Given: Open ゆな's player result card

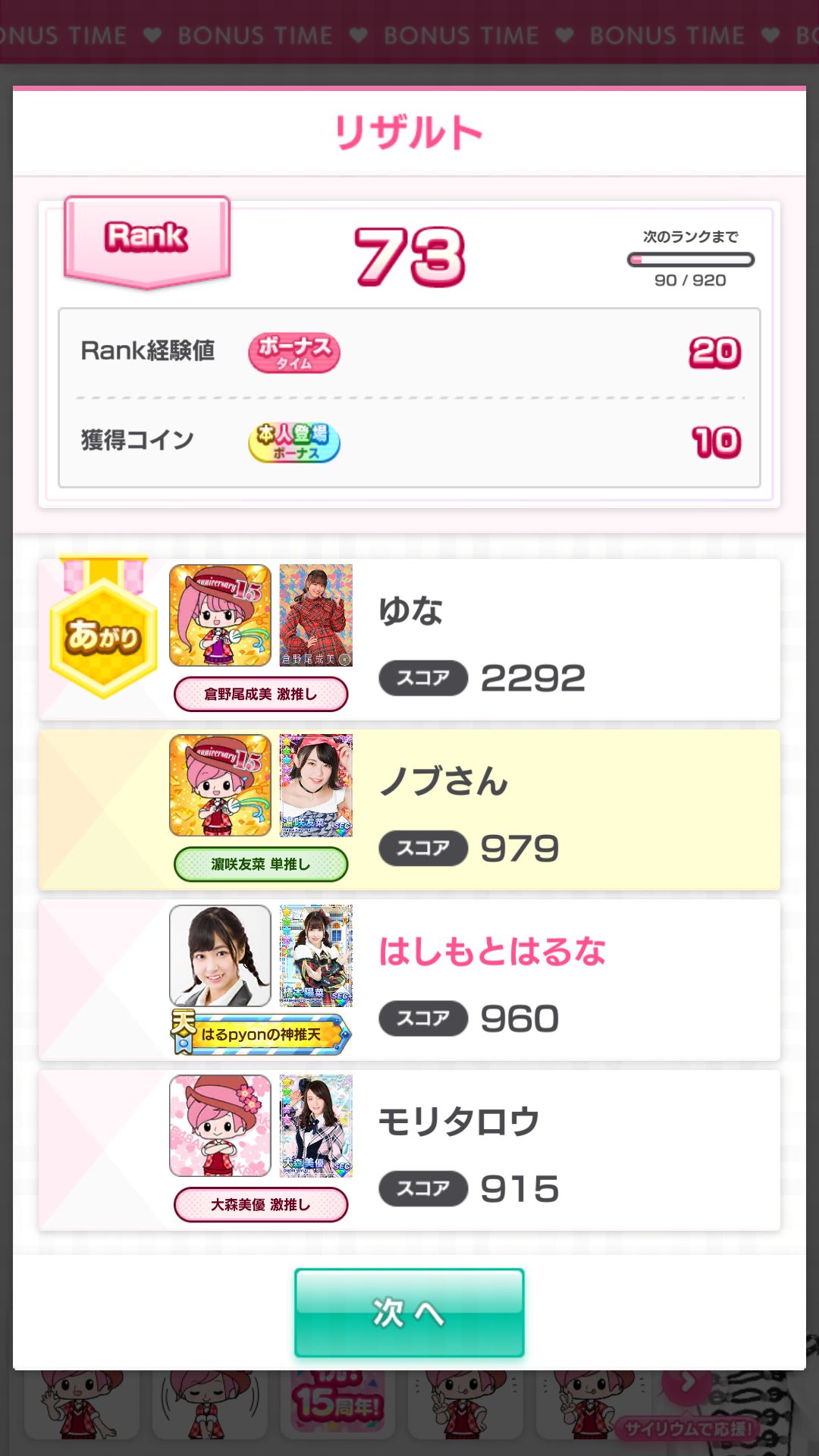Looking at the screenshot, I should pyautogui.click(x=409, y=639).
